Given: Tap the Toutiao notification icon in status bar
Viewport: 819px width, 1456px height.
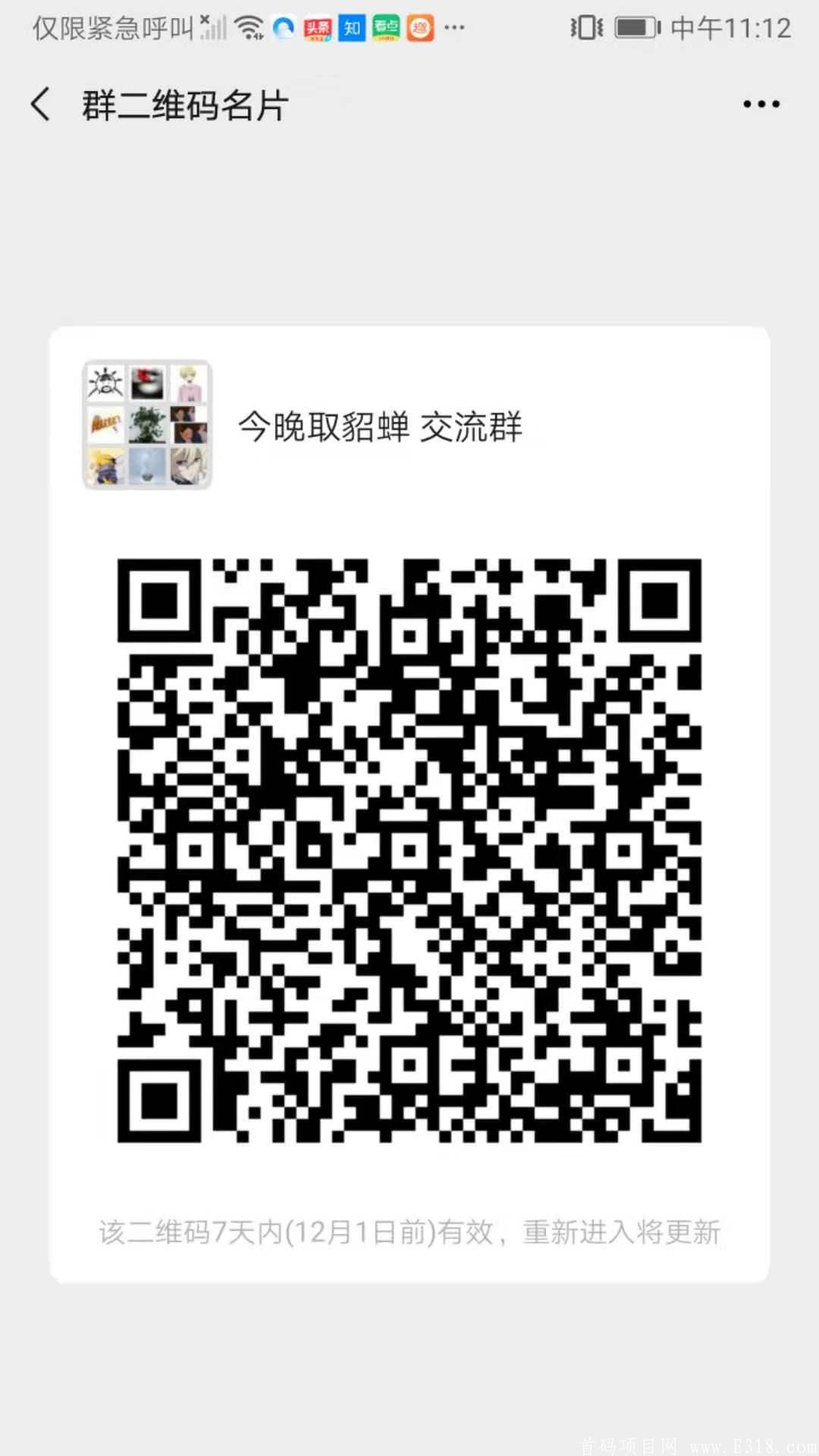Looking at the screenshot, I should coord(317,27).
